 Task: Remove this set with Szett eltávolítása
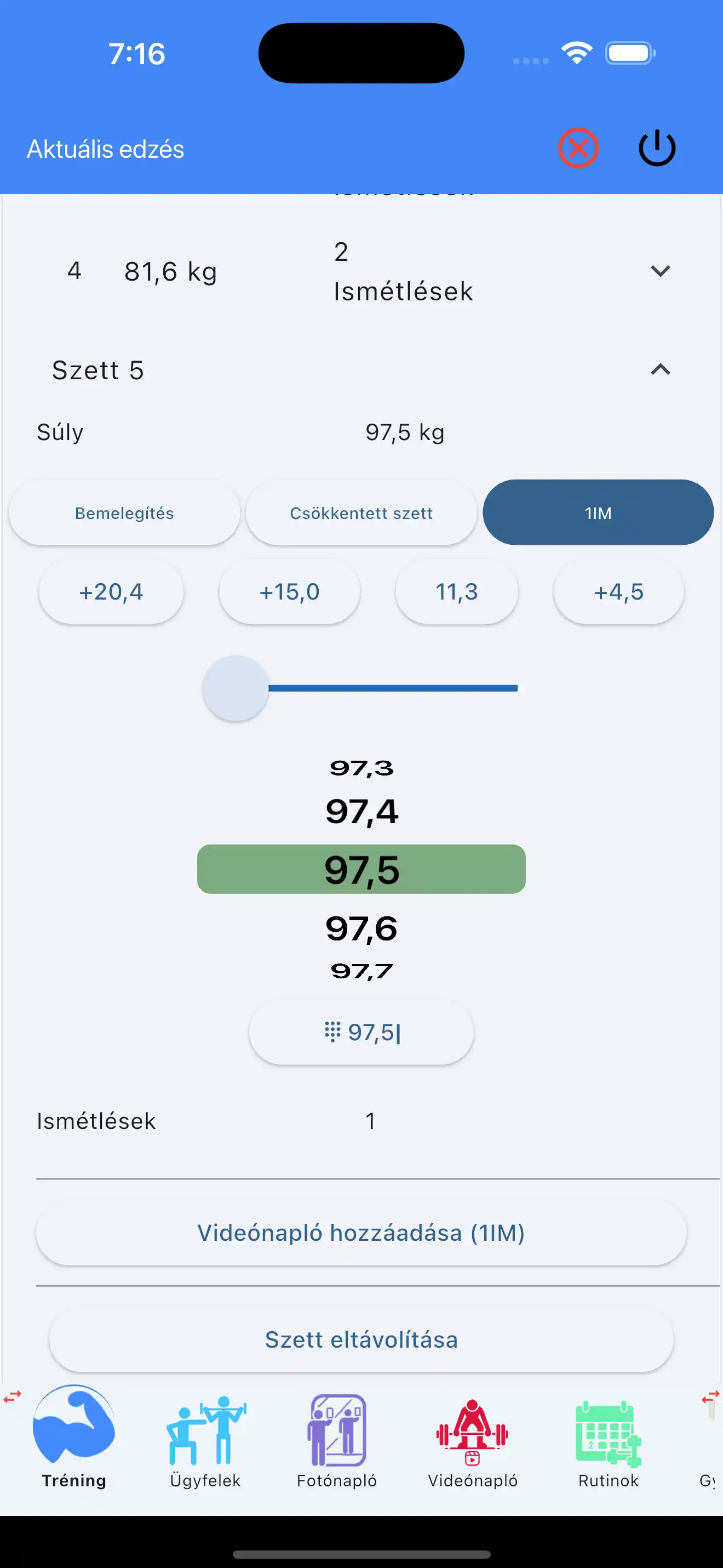click(x=361, y=1340)
